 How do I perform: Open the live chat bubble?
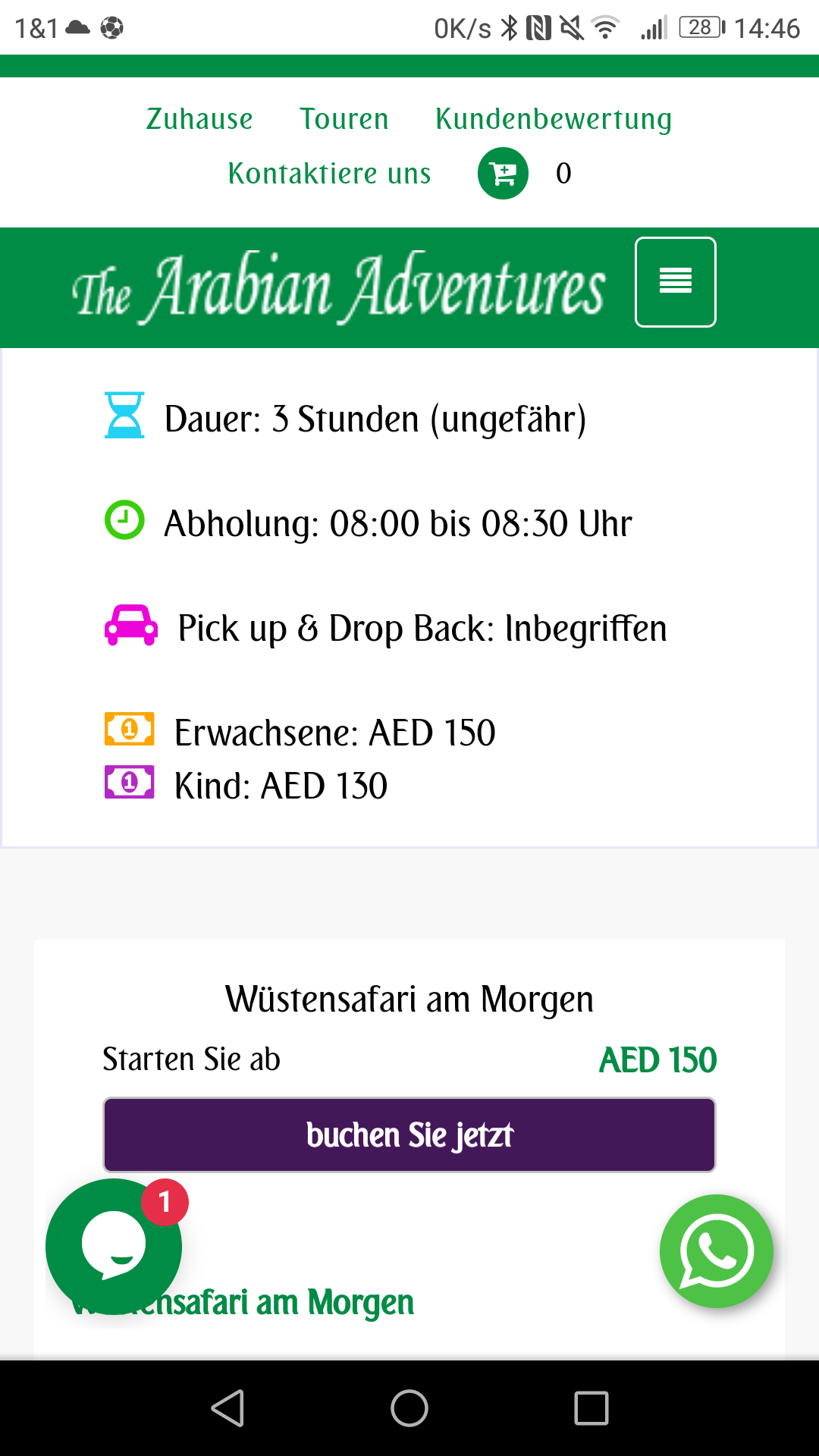click(x=114, y=1246)
